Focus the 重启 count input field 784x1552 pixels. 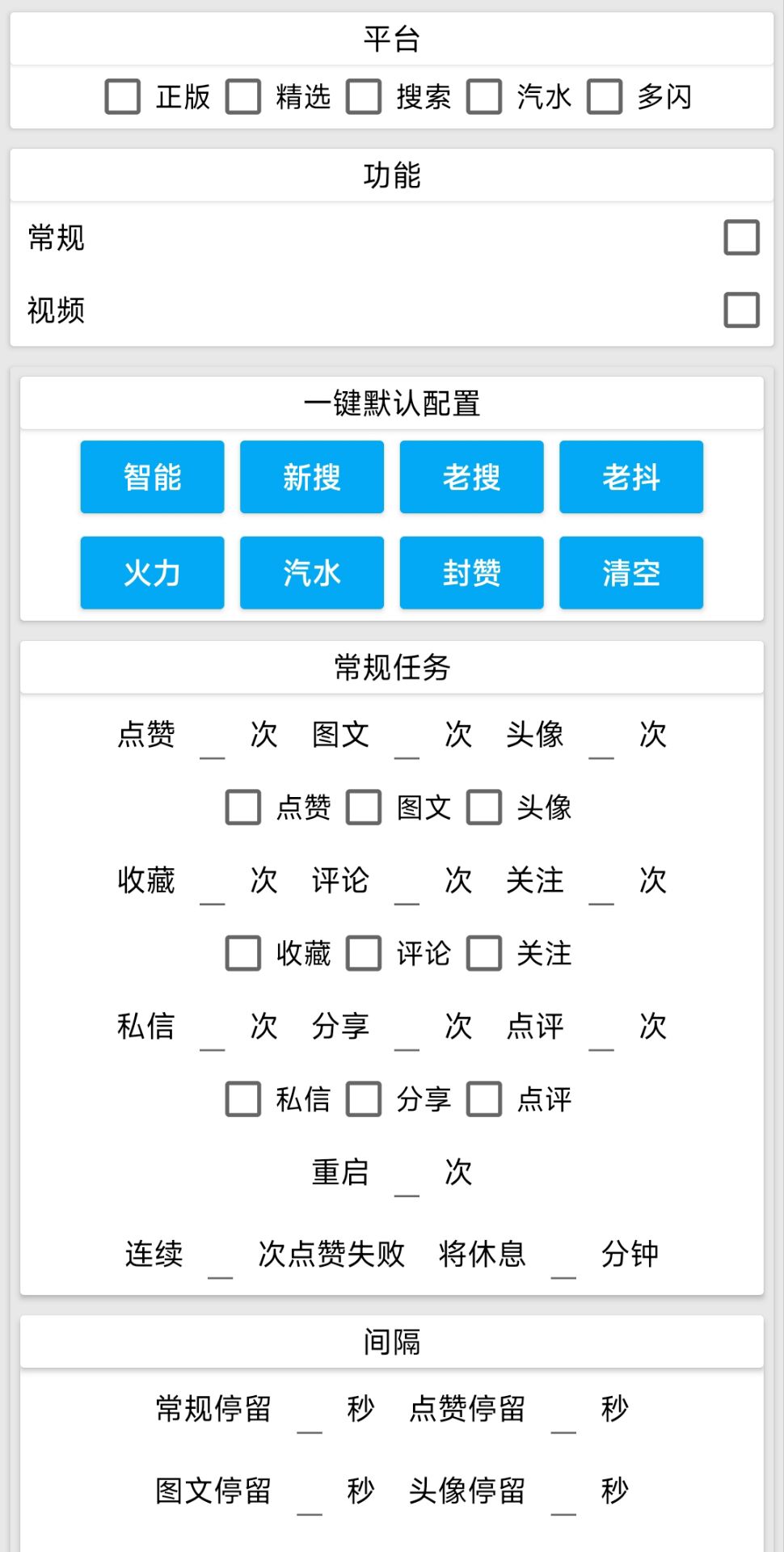point(407,1176)
